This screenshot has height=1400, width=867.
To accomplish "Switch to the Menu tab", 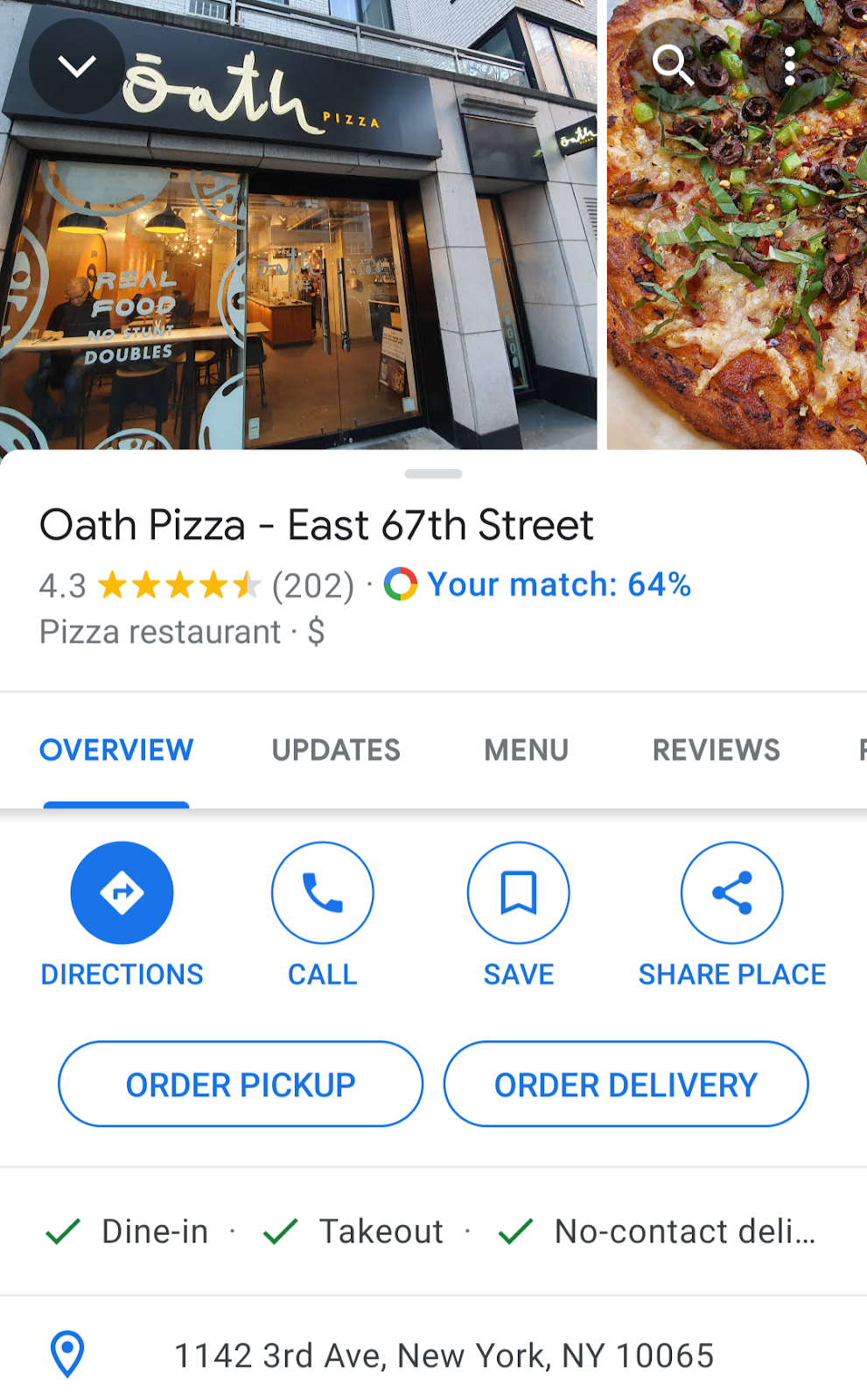I will [x=526, y=750].
